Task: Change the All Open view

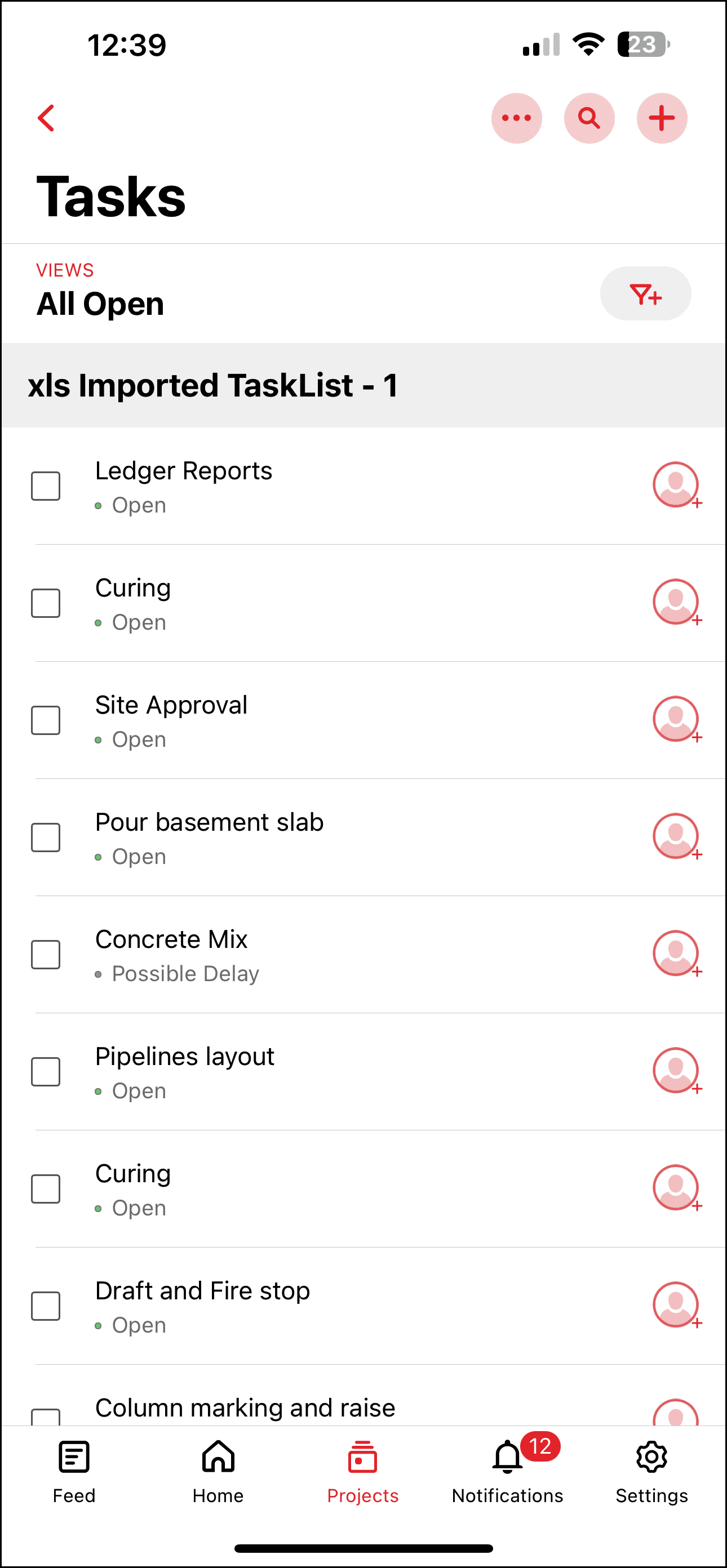Action: [x=100, y=303]
